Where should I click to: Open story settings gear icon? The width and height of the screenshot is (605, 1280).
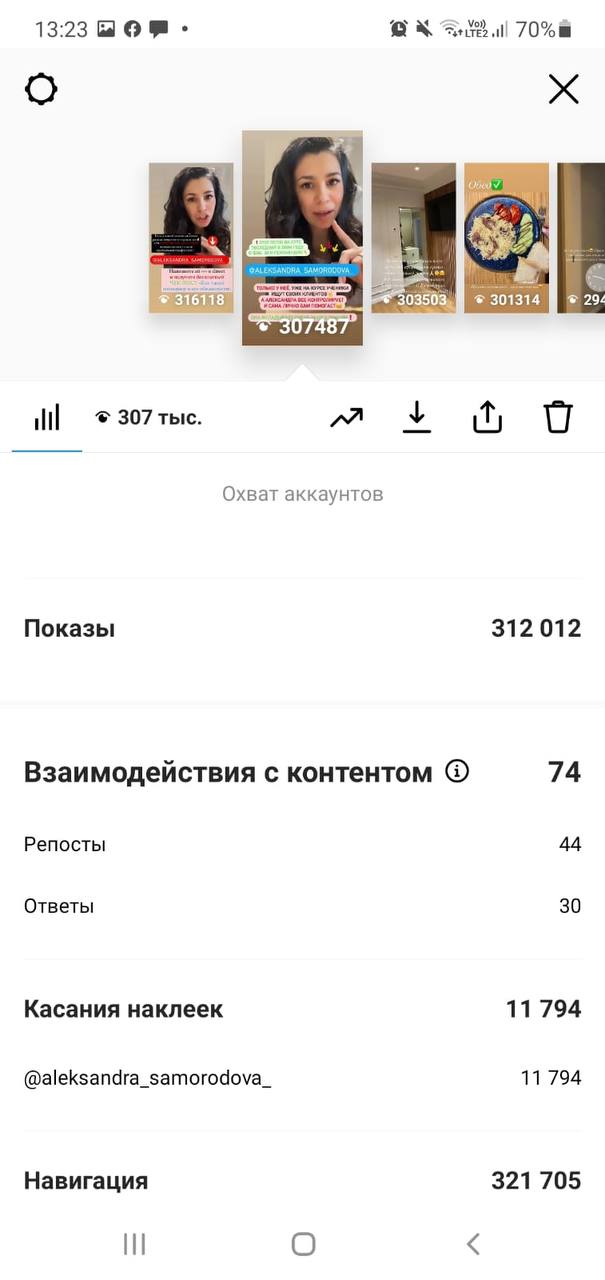coord(41,90)
